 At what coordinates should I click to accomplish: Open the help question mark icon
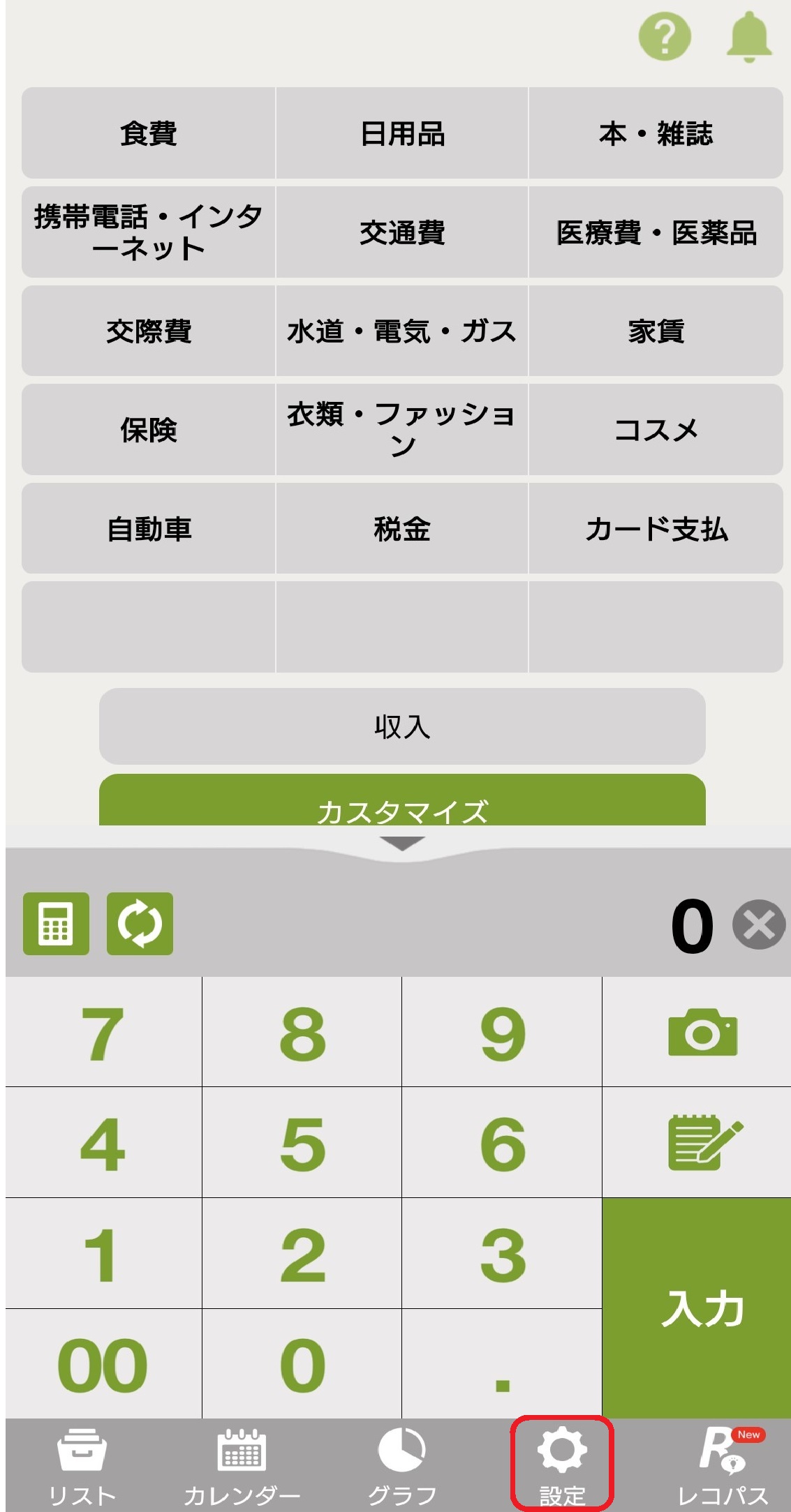click(x=665, y=36)
